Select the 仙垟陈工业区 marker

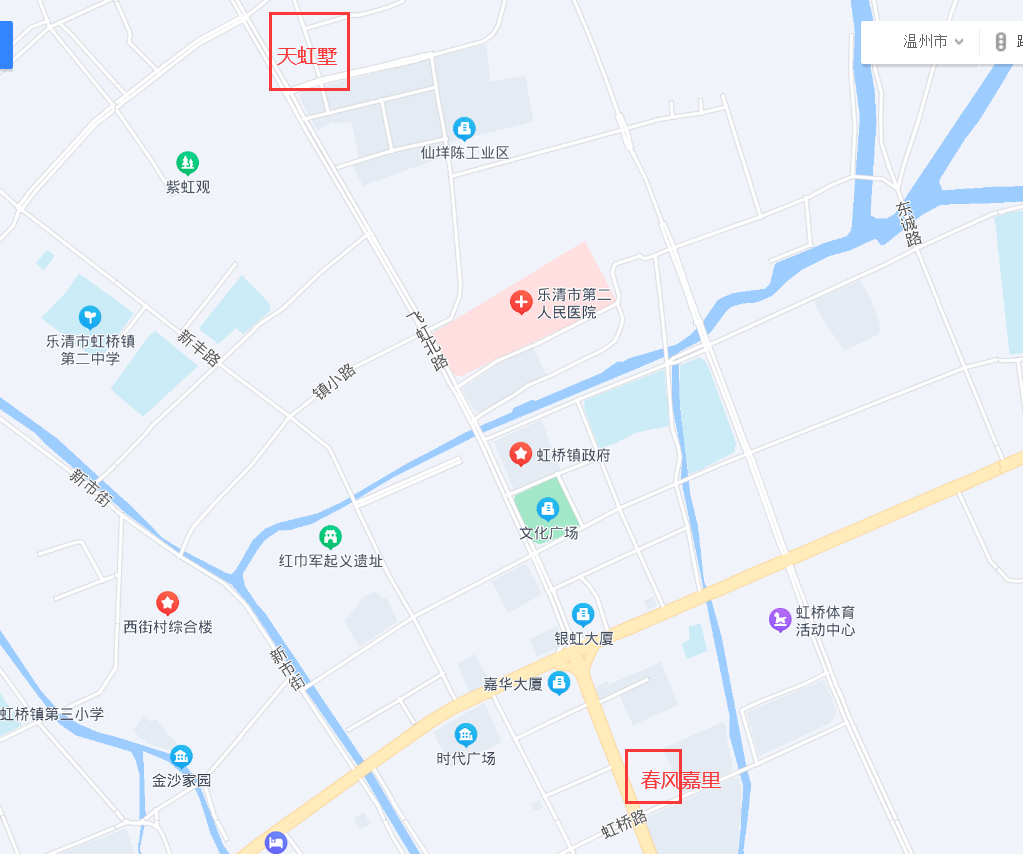[x=464, y=128]
